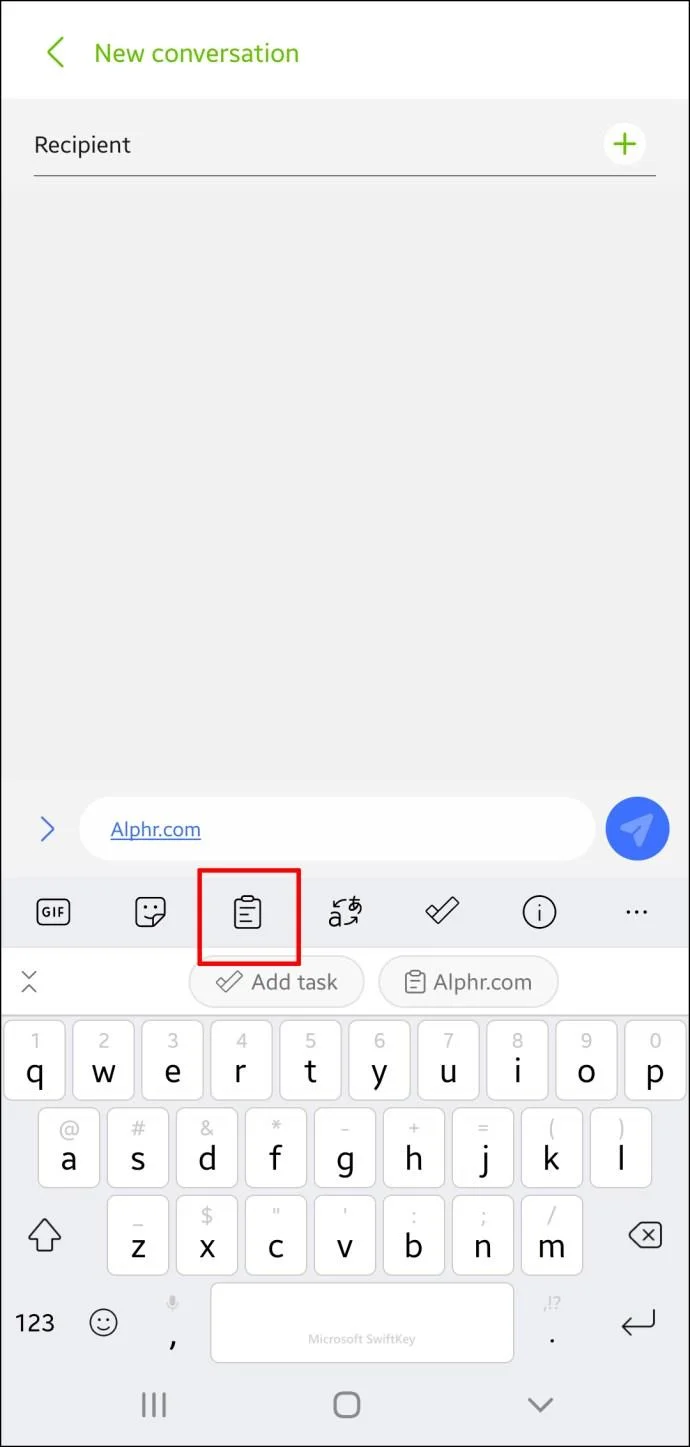Open the clipboard in keyboard toolbar
Viewport: 690px width, 1447px height.
point(247,912)
